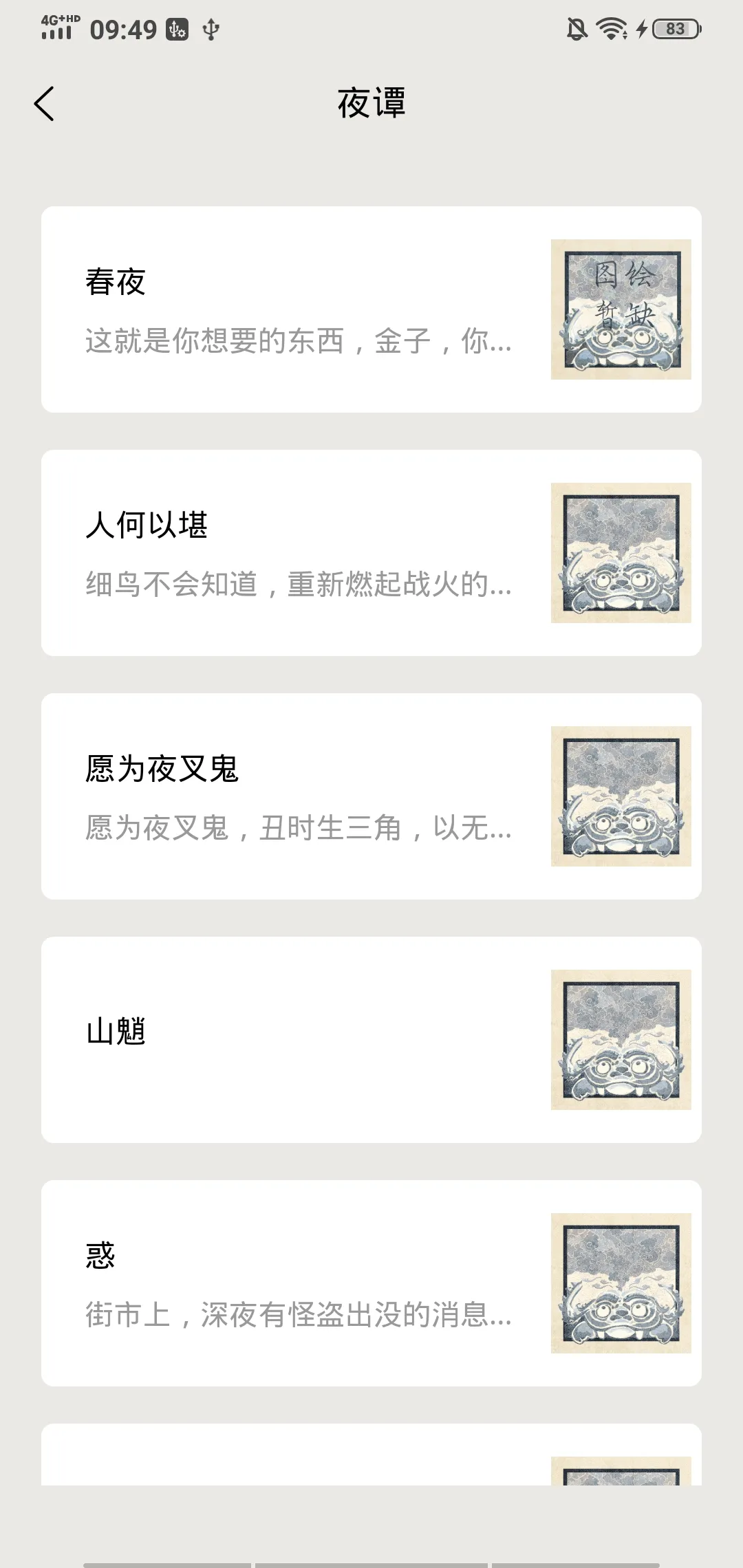Open the 愿为夜叉鬼 story card
The height and width of the screenshot is (1568, 743).
pyautogui.click(x=371, y=796)
